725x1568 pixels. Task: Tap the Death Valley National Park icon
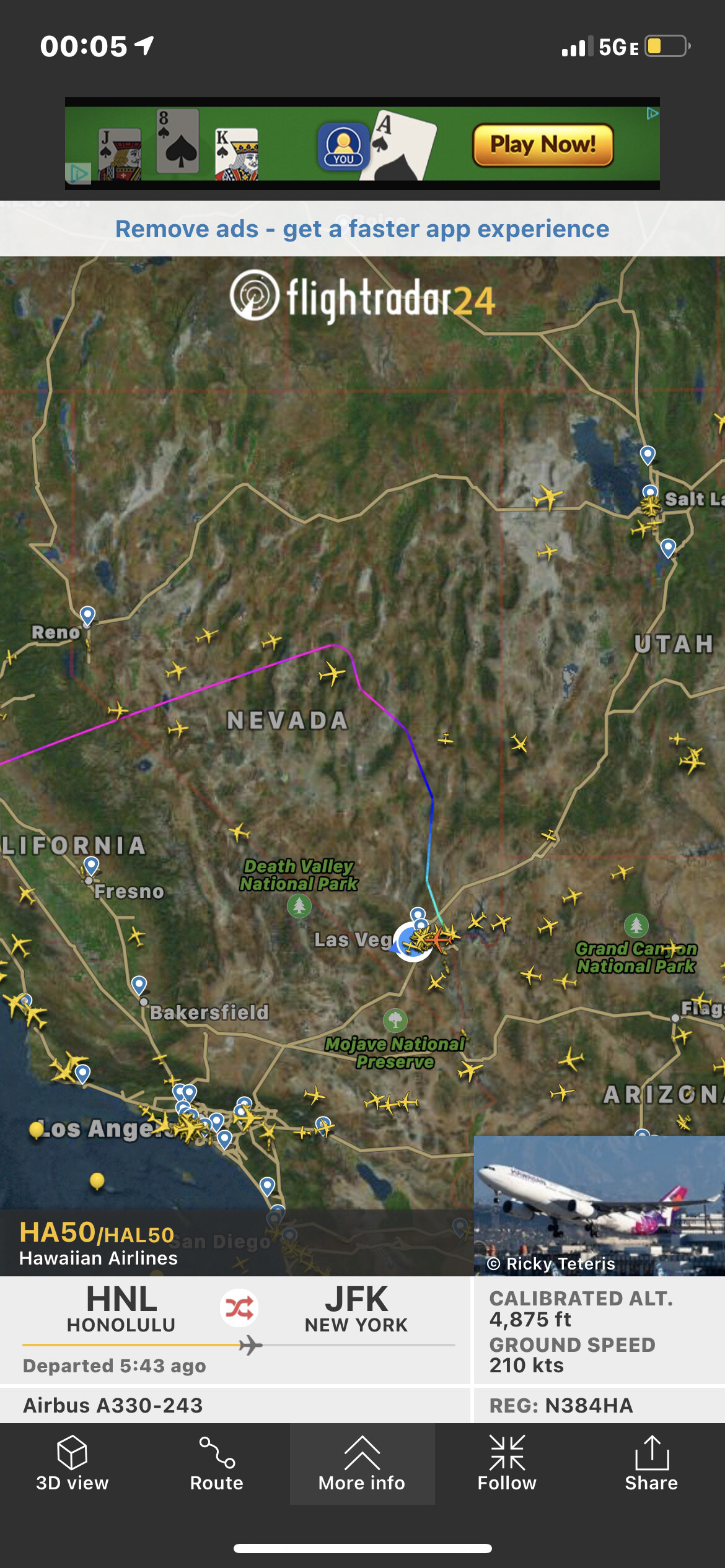click(299, 907)
